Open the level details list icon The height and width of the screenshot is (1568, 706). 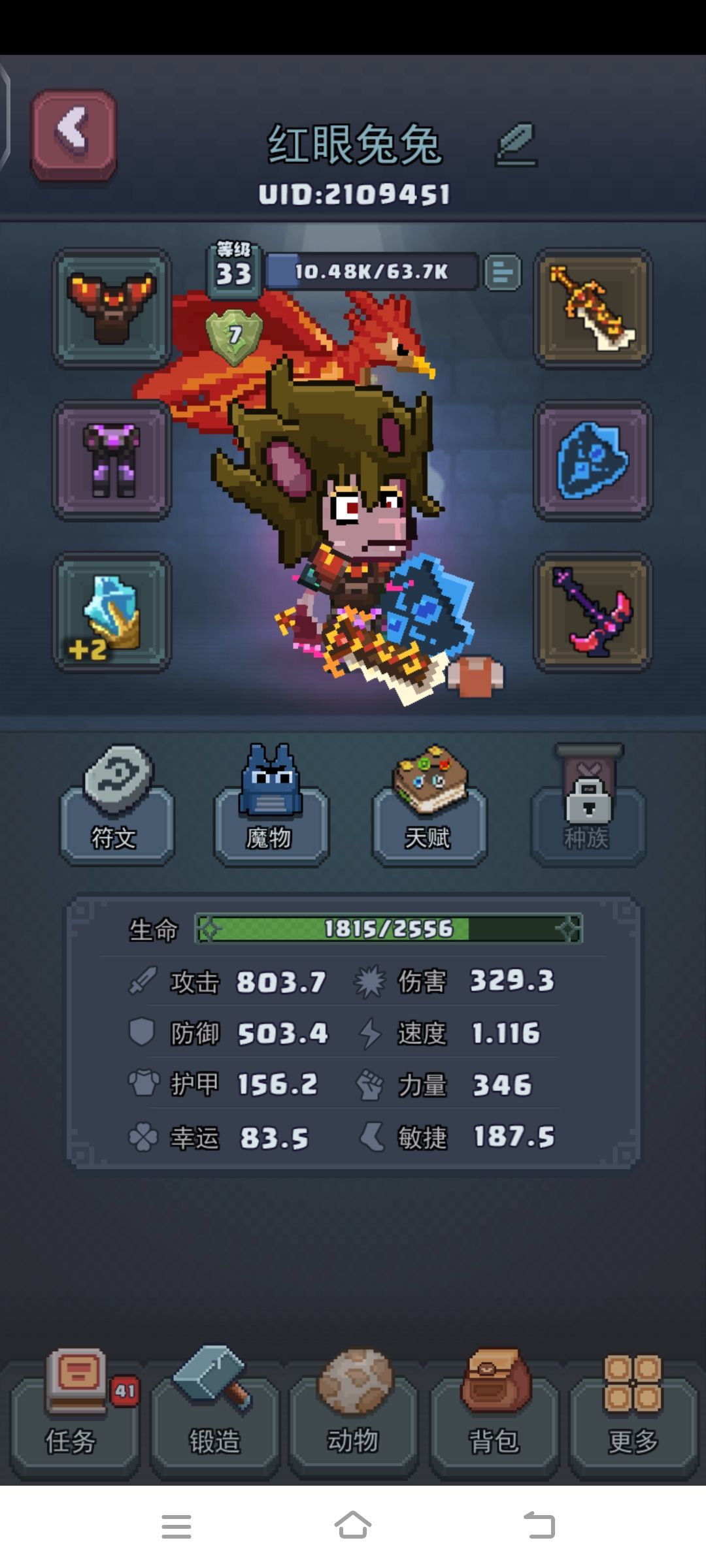pyautogui.click(x=503, y=272)
